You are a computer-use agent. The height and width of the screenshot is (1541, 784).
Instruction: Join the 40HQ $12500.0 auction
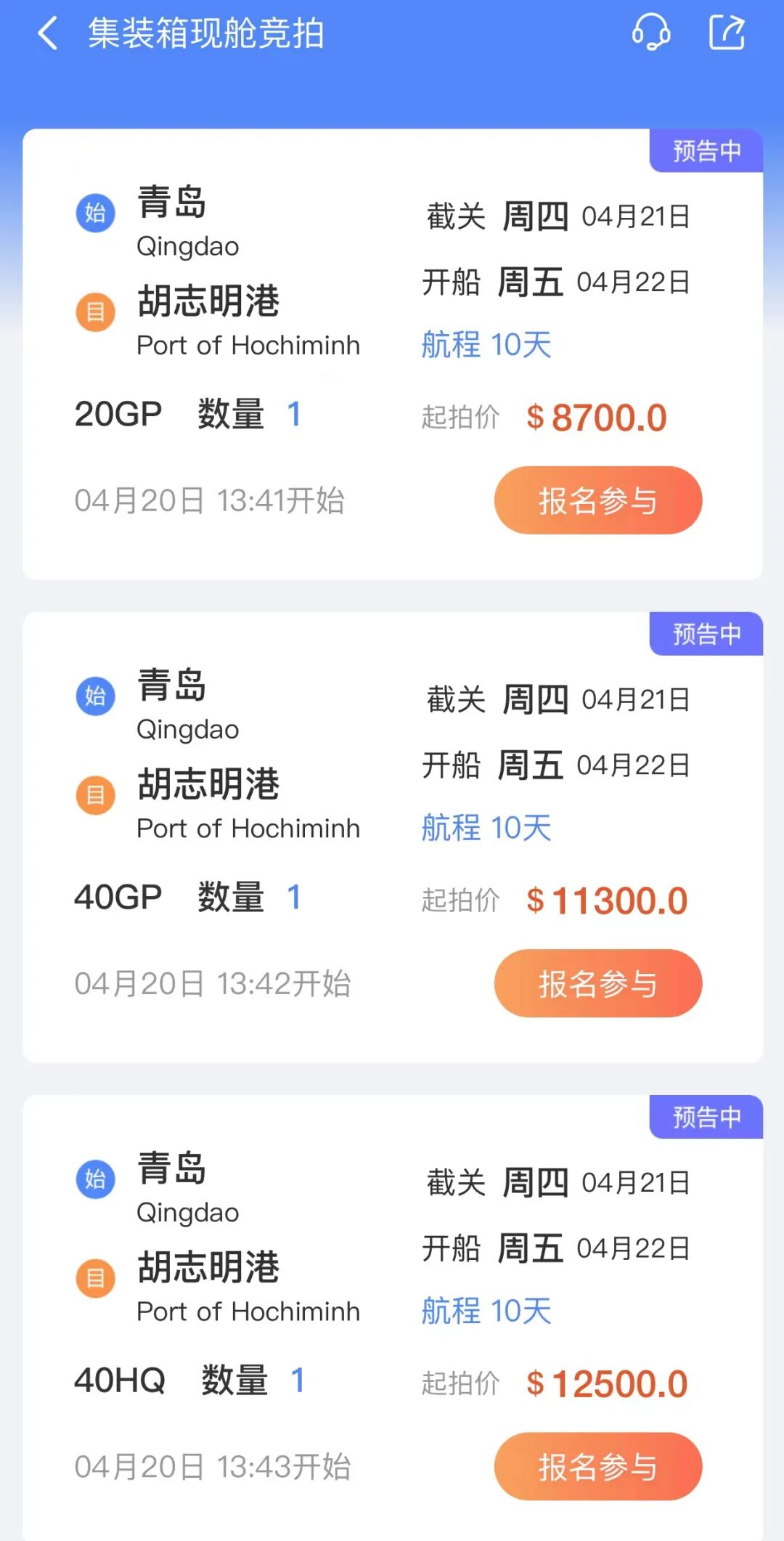coord(597,1466)
